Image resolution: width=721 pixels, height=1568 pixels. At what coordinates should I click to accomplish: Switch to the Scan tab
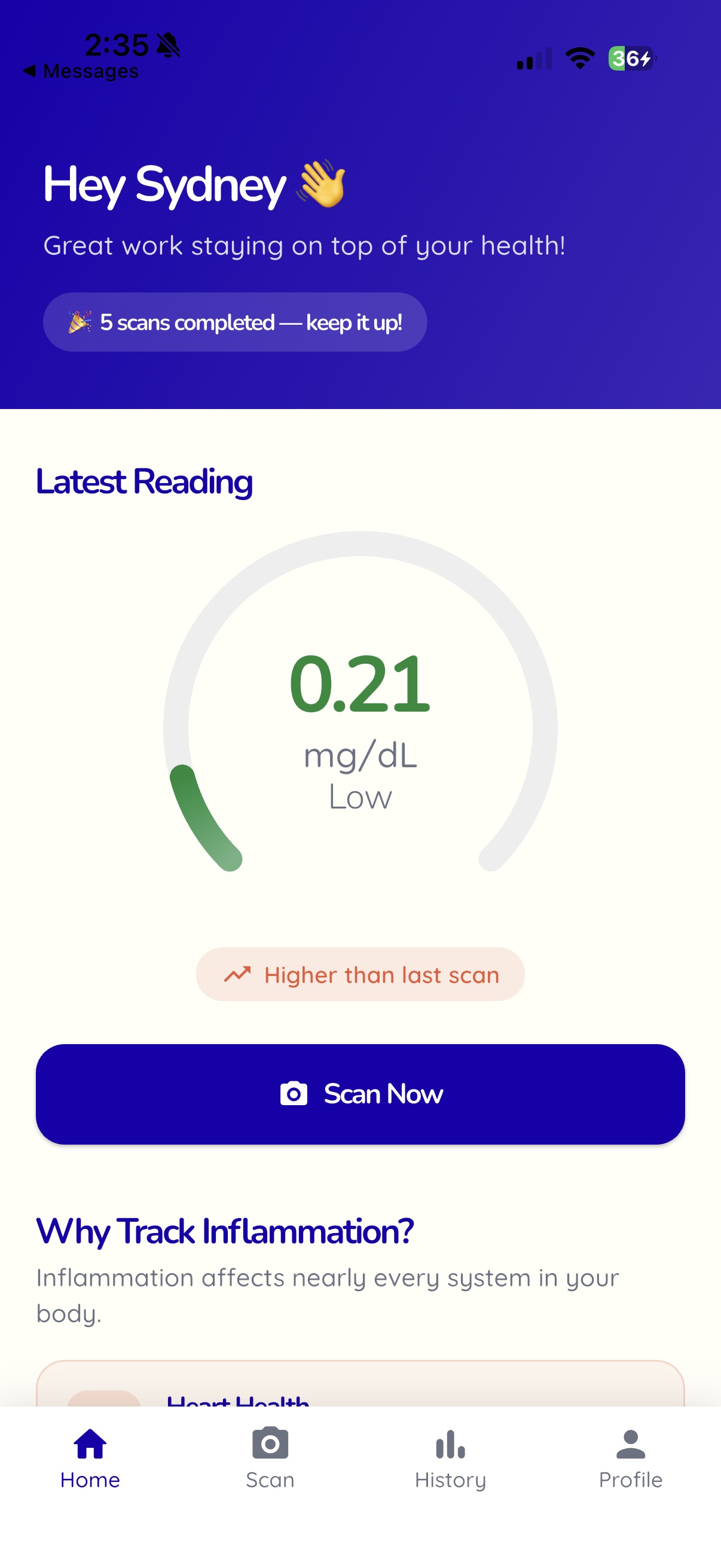tap(270, 1458)
